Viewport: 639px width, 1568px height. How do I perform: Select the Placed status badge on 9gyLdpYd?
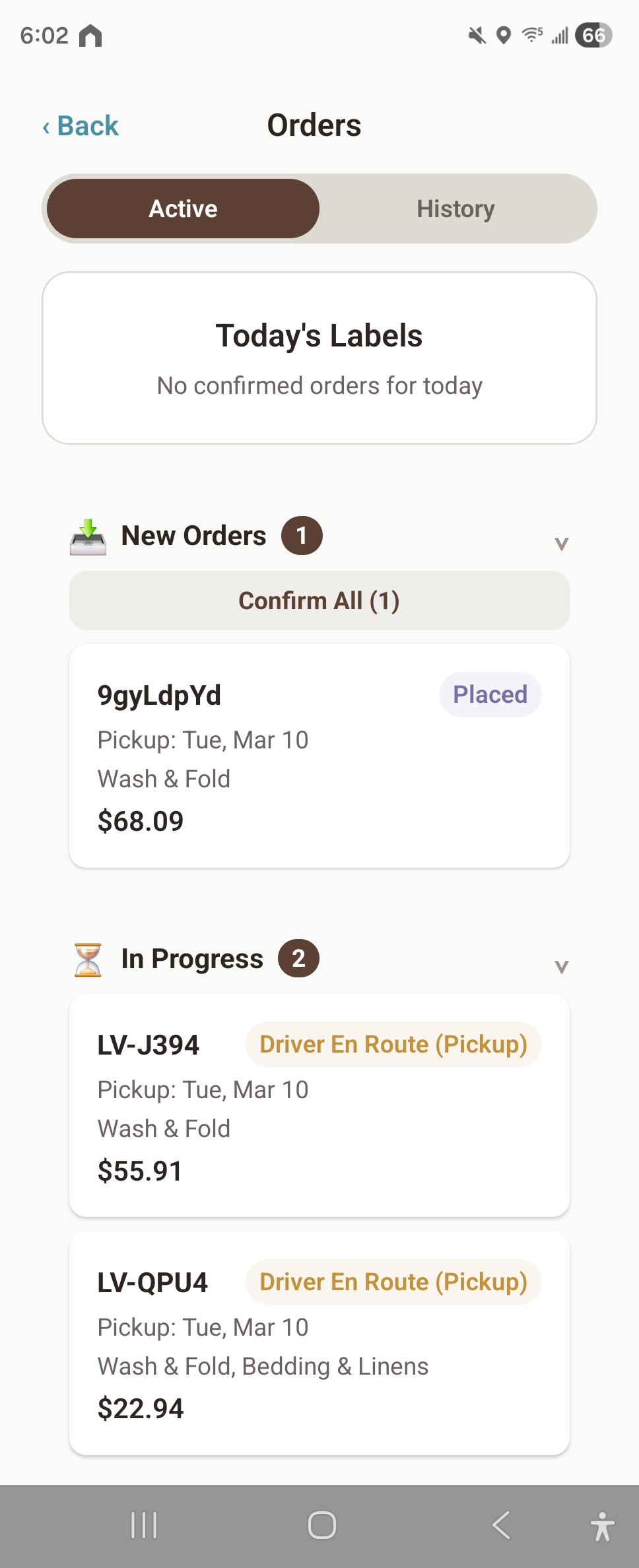490,694
